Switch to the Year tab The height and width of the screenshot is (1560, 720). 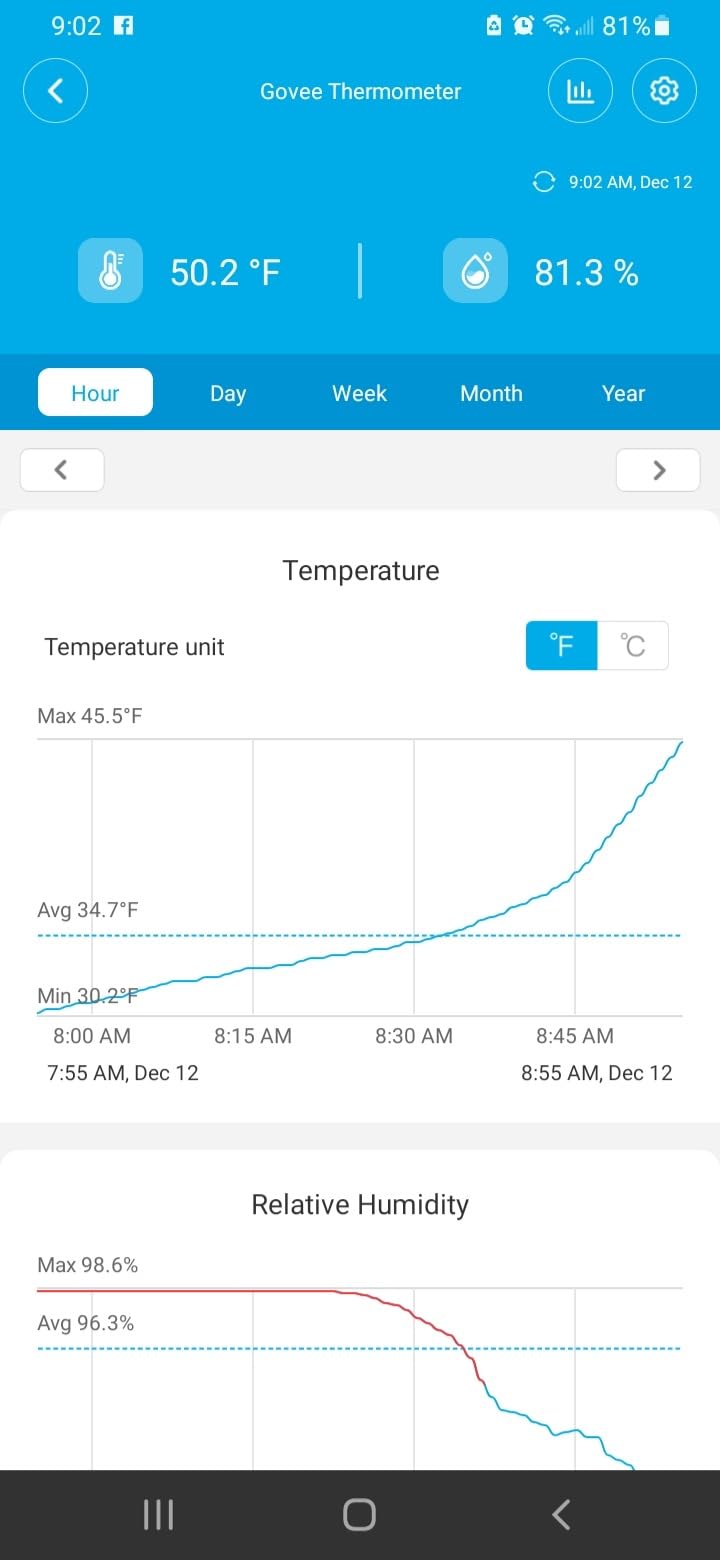pos(623,393)
